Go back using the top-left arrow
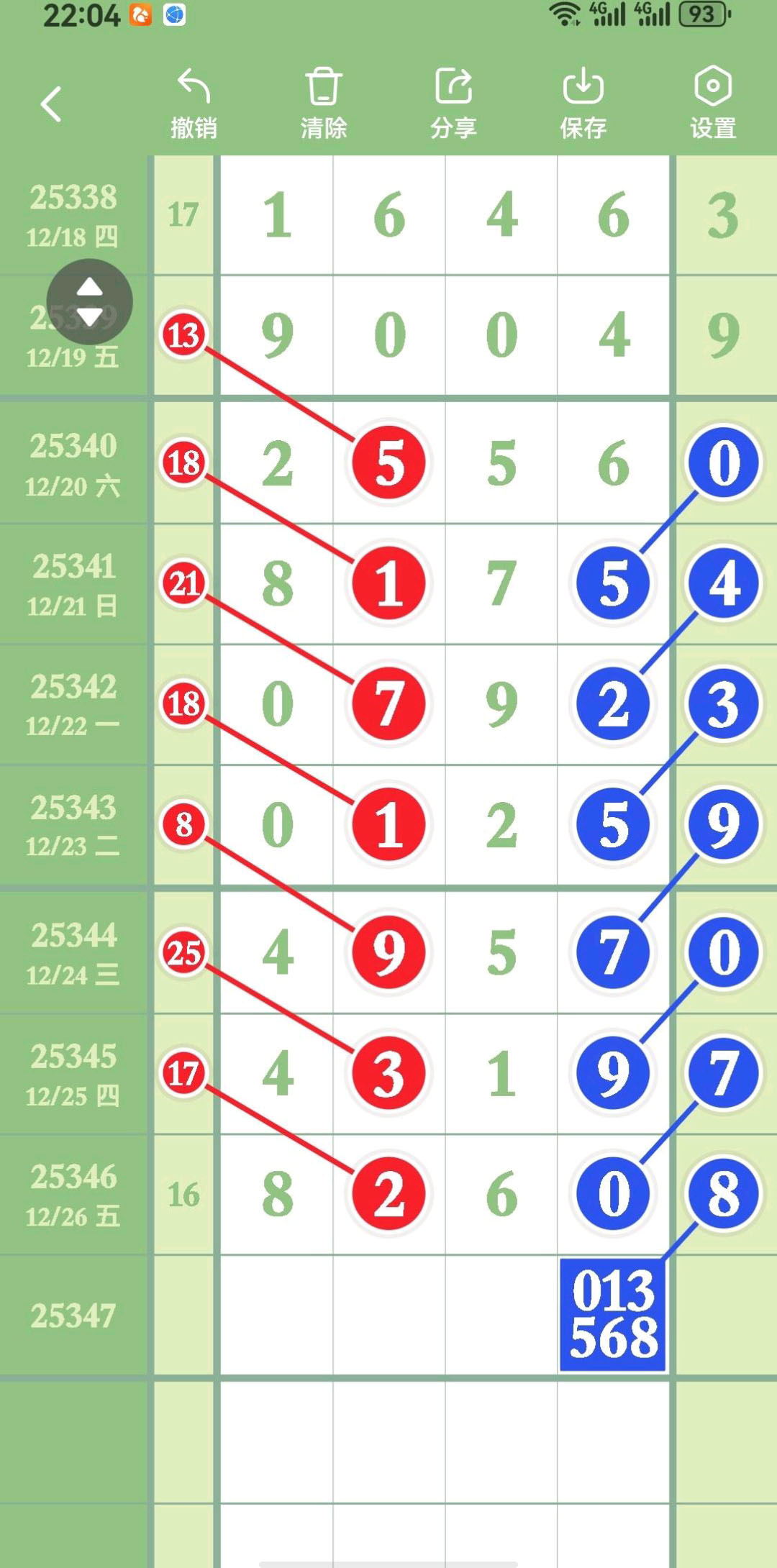The width and height of the screenshot is (777, 1568). (51, 104)
